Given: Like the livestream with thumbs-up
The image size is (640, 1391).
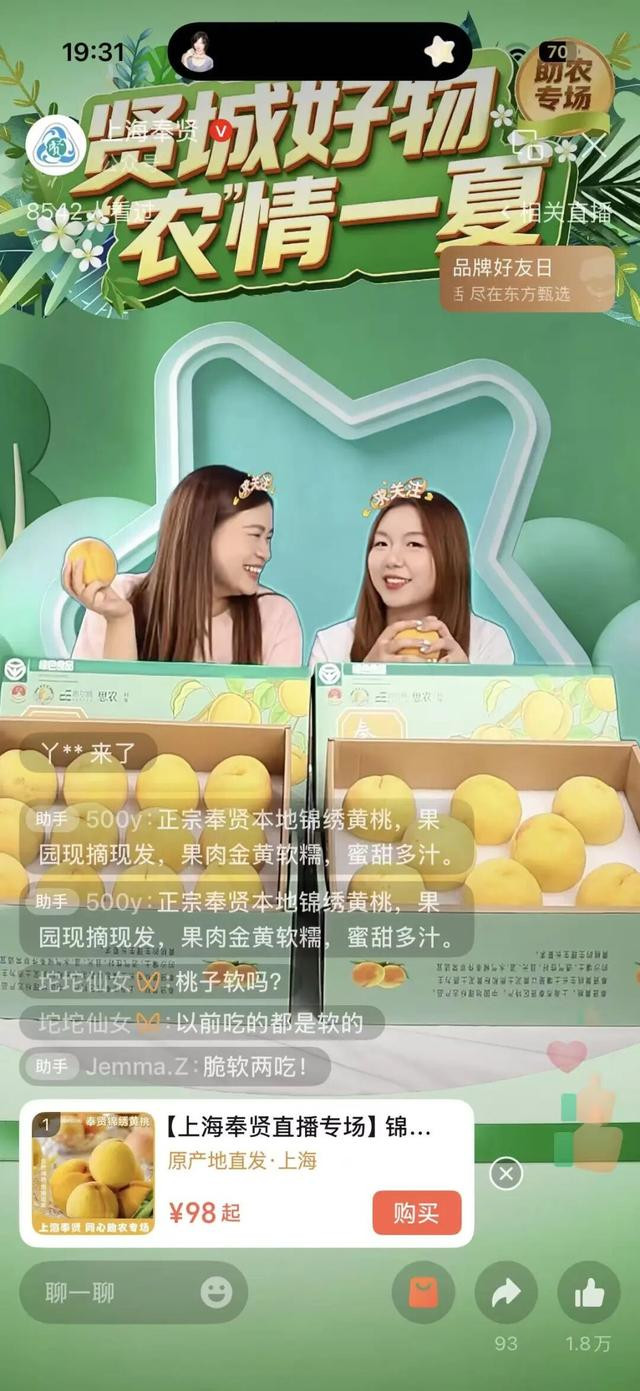Looking at the screenshot, I should 589,1292.
